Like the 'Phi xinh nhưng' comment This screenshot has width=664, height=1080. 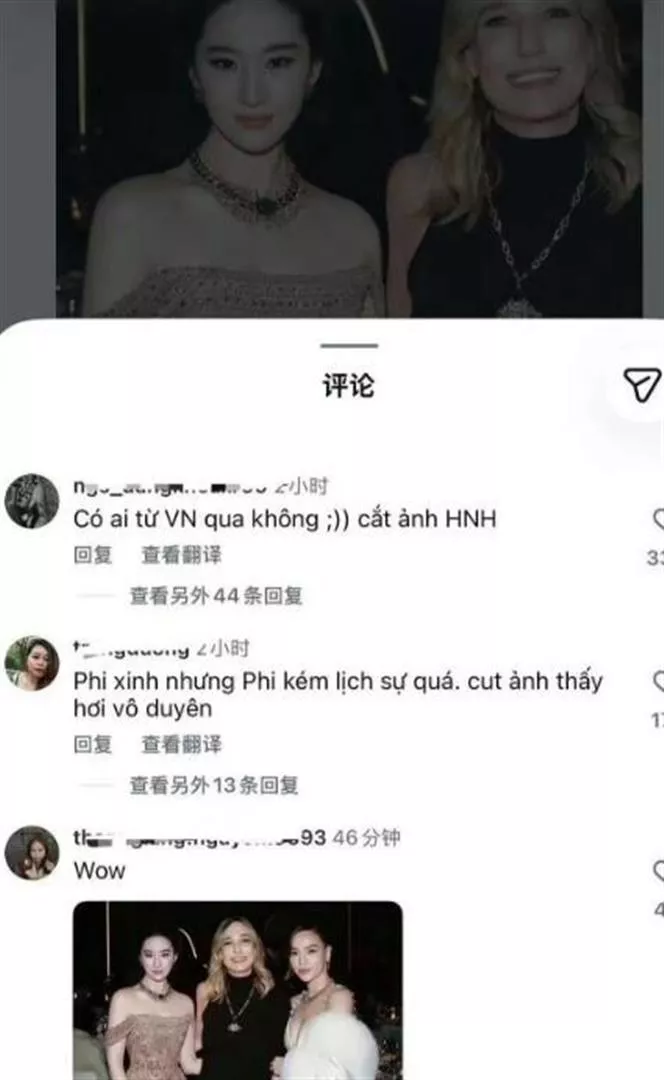[658, 681]
